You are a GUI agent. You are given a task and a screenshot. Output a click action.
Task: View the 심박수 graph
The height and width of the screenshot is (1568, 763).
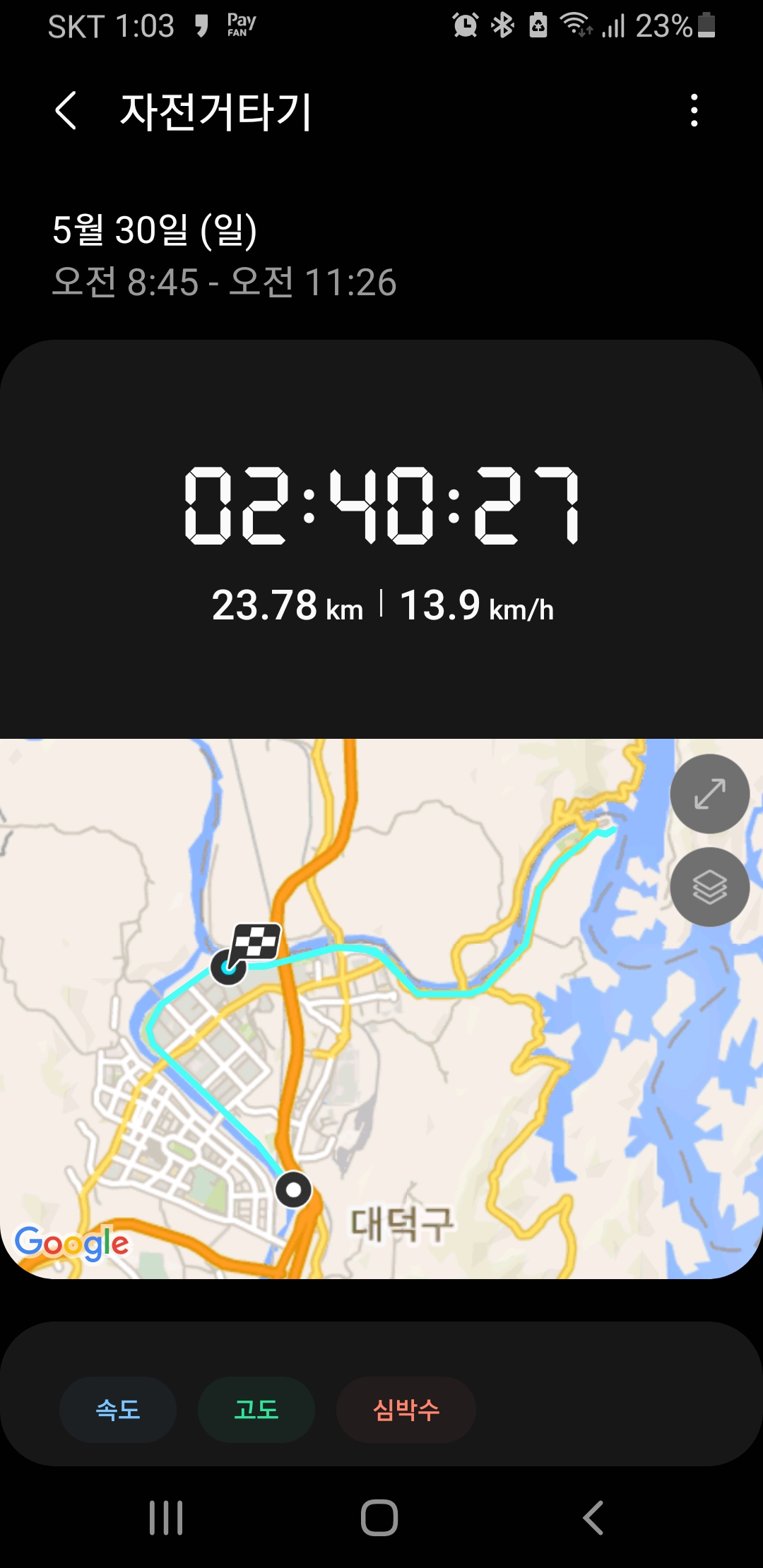point(406,1410)
